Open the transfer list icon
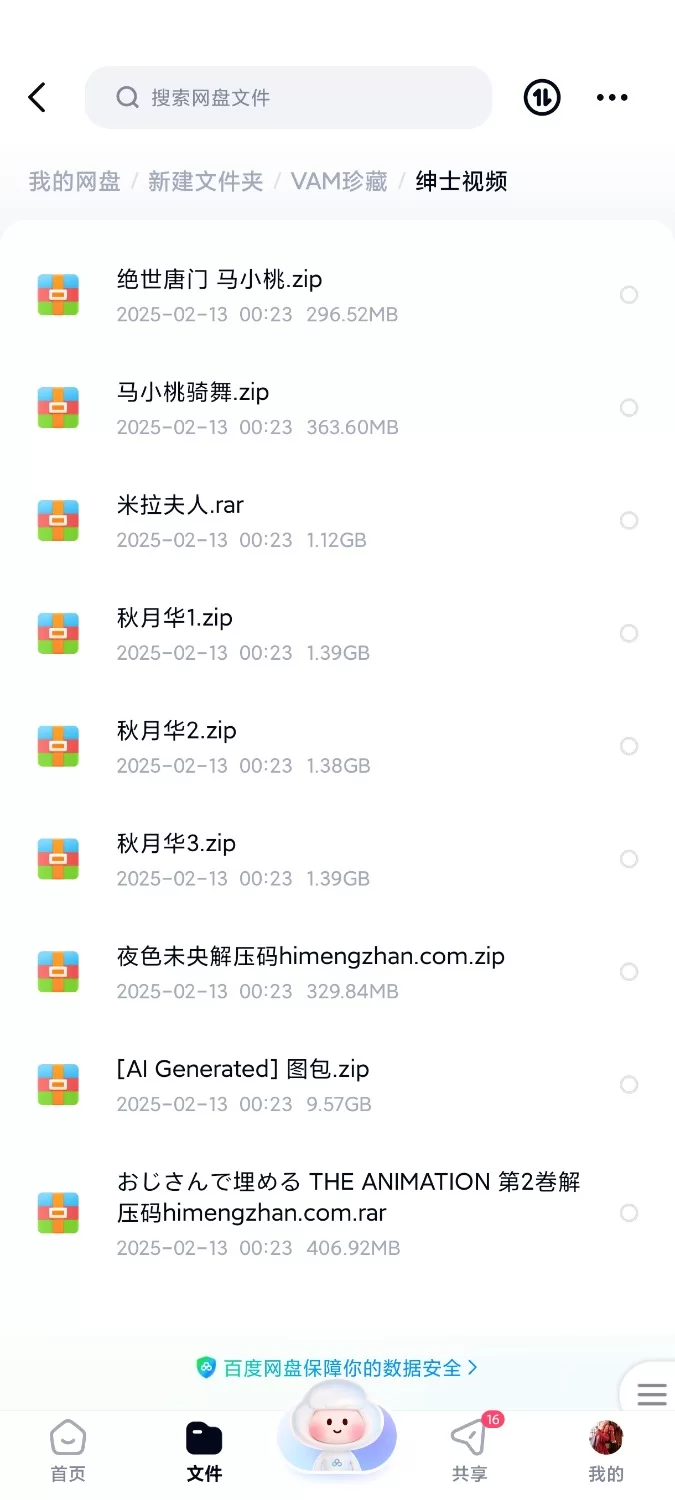The height and width of the screenshot is (1500, 675). click(x=542, y=97)
